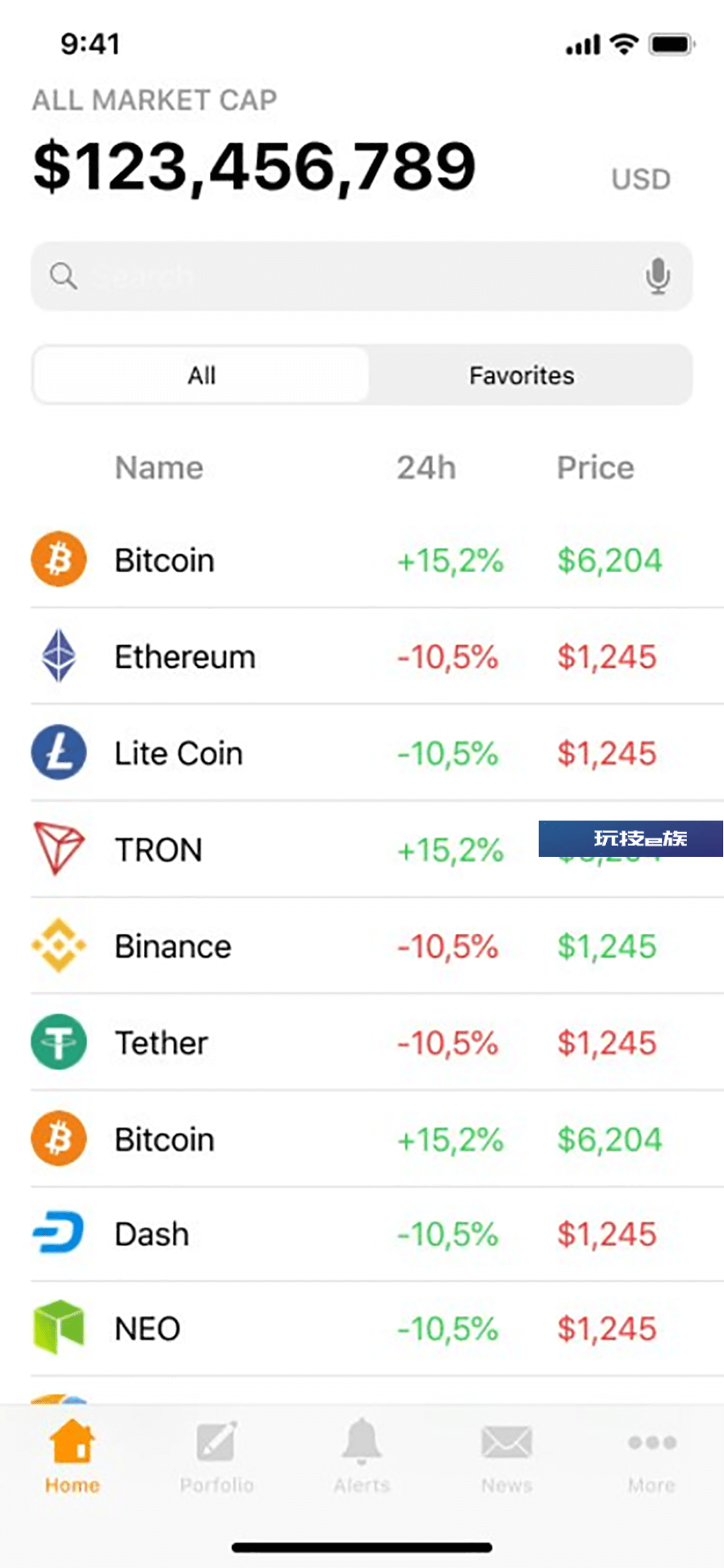Start voice search with the microphone

coord(657,276)
